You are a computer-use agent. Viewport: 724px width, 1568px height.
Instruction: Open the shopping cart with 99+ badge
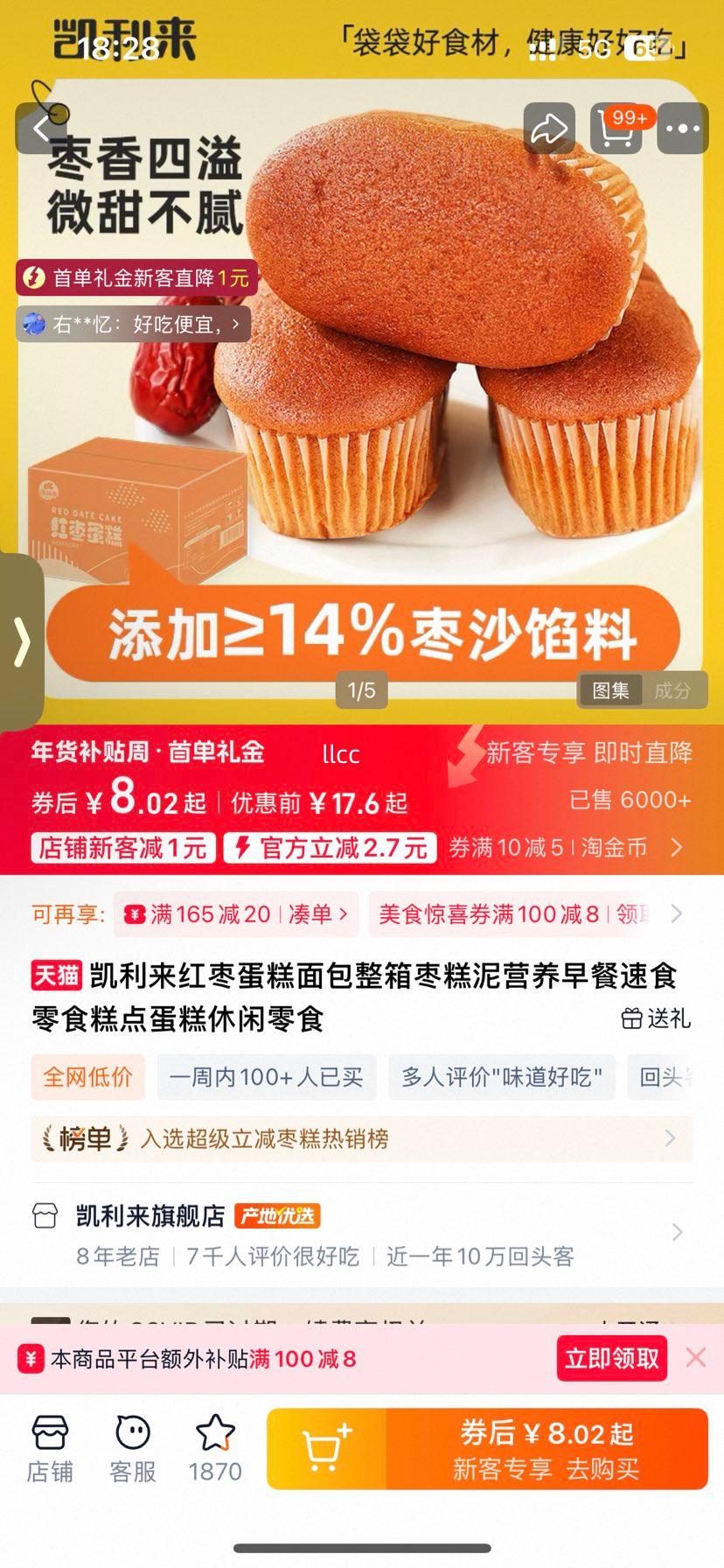(x=616, y=129)
